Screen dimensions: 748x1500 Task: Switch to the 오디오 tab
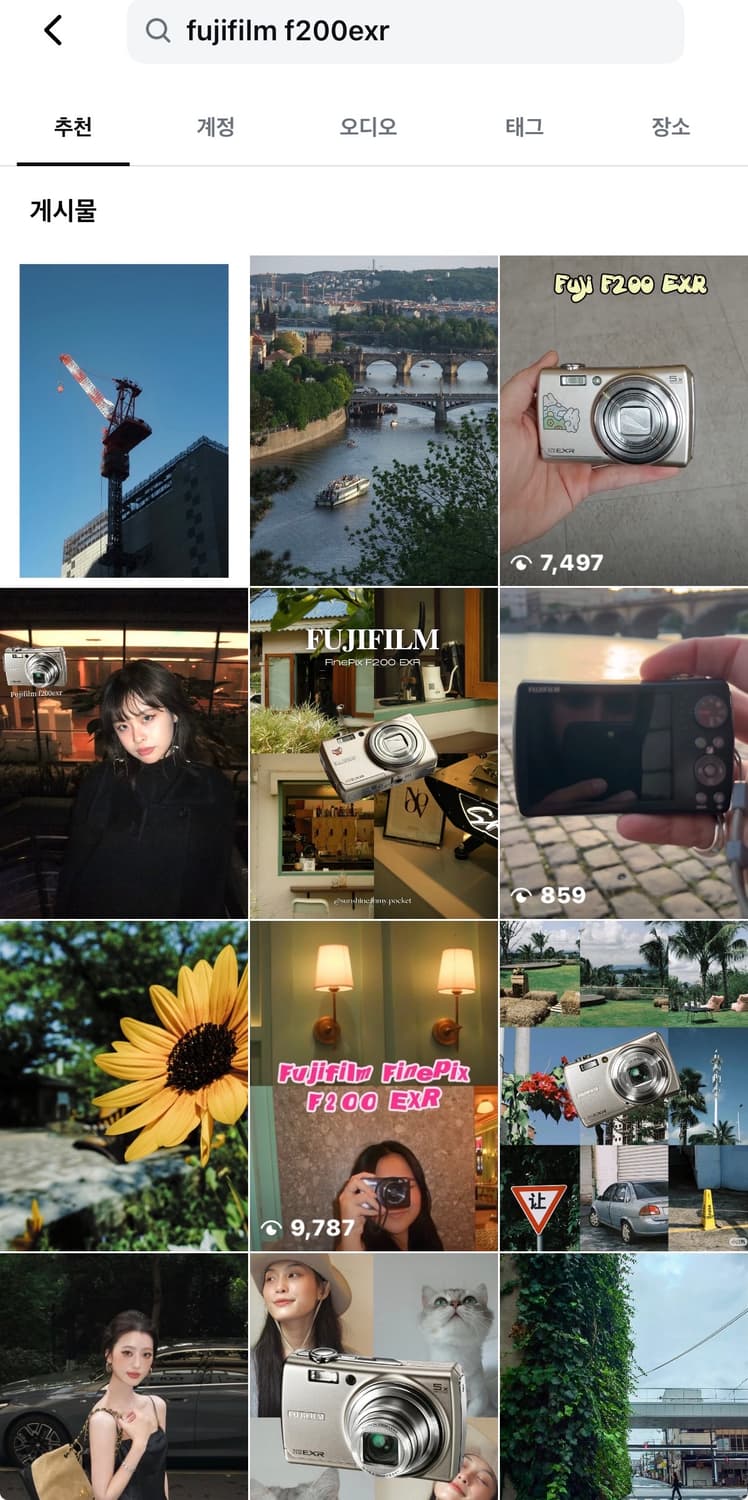368,127
